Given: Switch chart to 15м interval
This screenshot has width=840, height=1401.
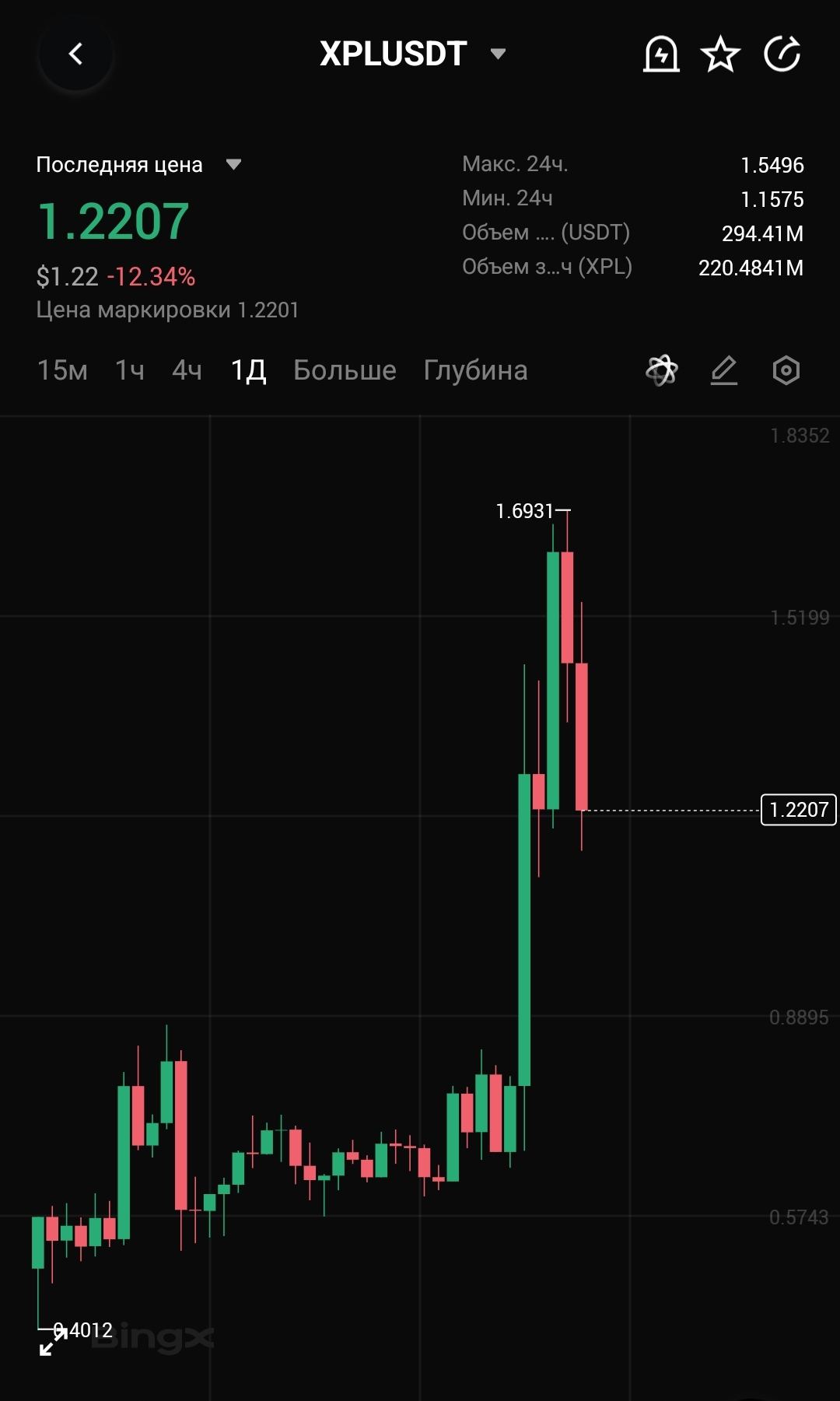Looking at the screenshot, I should tap(62, 370).
